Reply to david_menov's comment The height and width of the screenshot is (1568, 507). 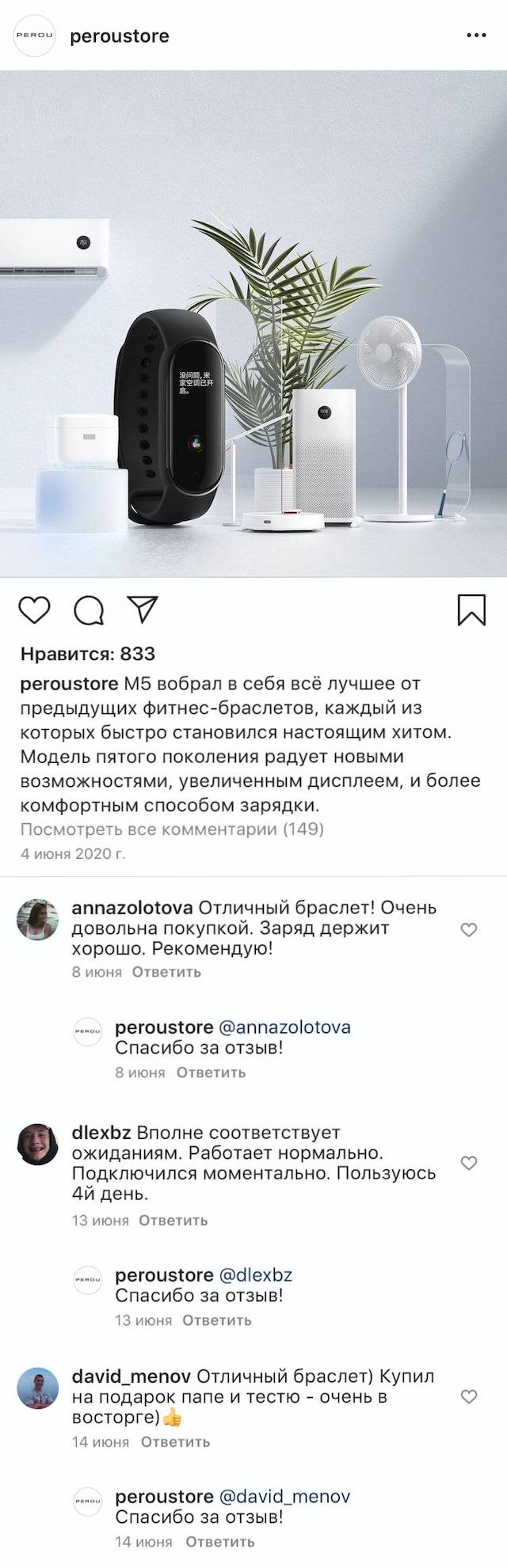pyautogui.click(x=175, y=1441)
